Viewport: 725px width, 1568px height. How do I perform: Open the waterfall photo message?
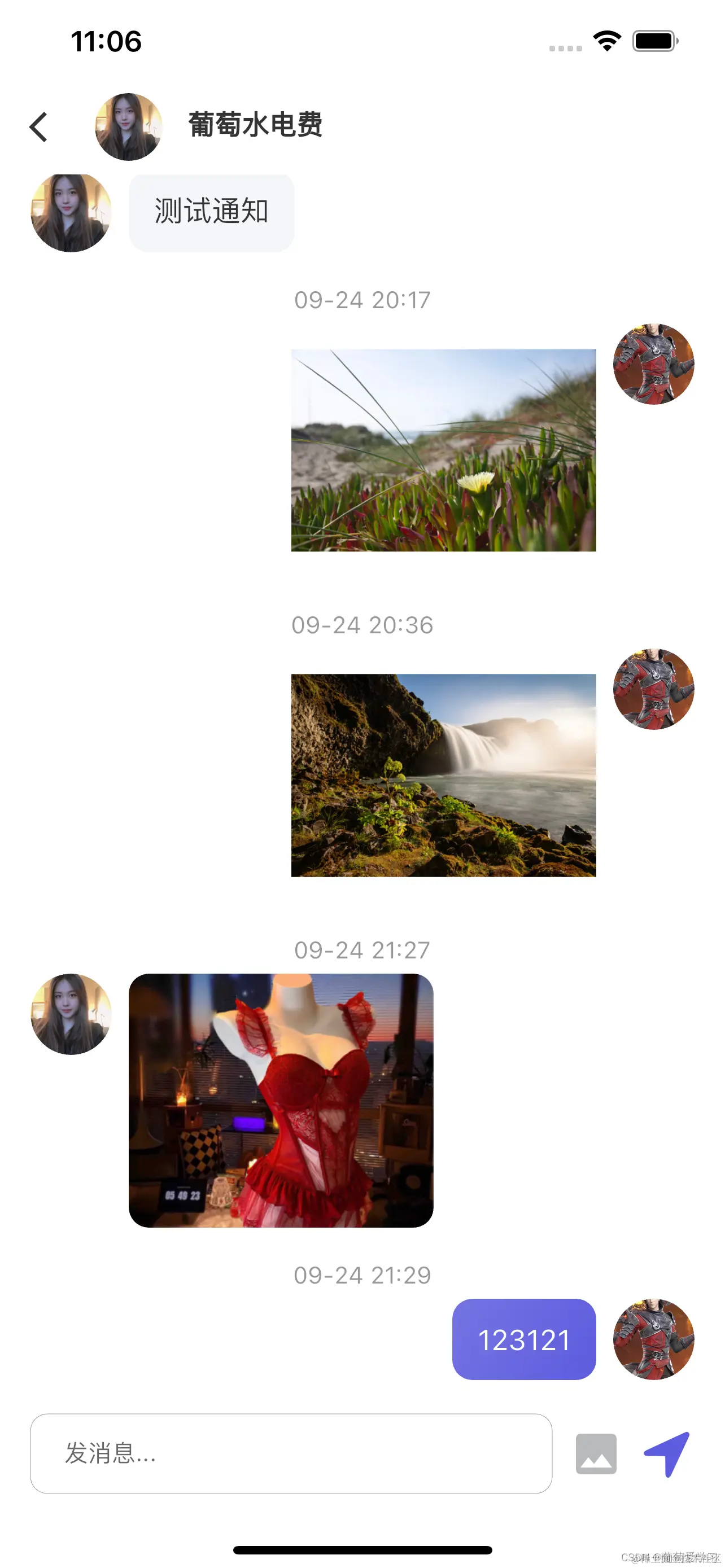[443, 775]
